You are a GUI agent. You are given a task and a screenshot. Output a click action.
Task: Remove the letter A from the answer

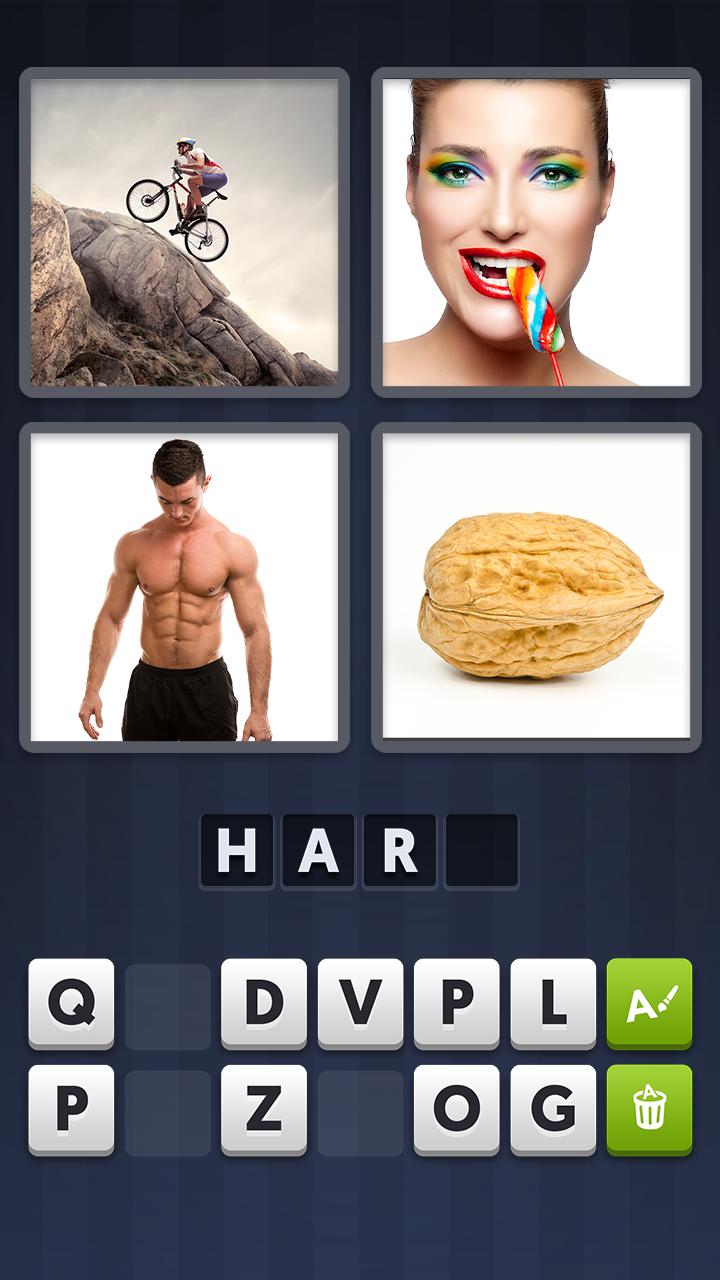pos(318,850)
